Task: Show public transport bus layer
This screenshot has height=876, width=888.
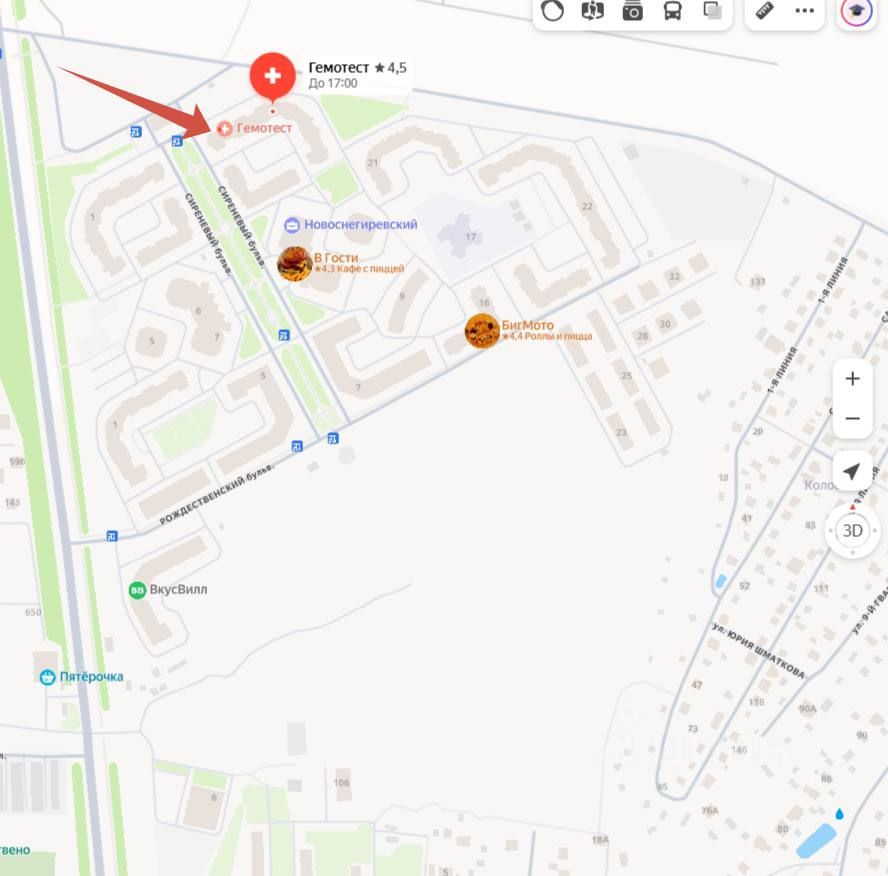Action: click(673, 11)
